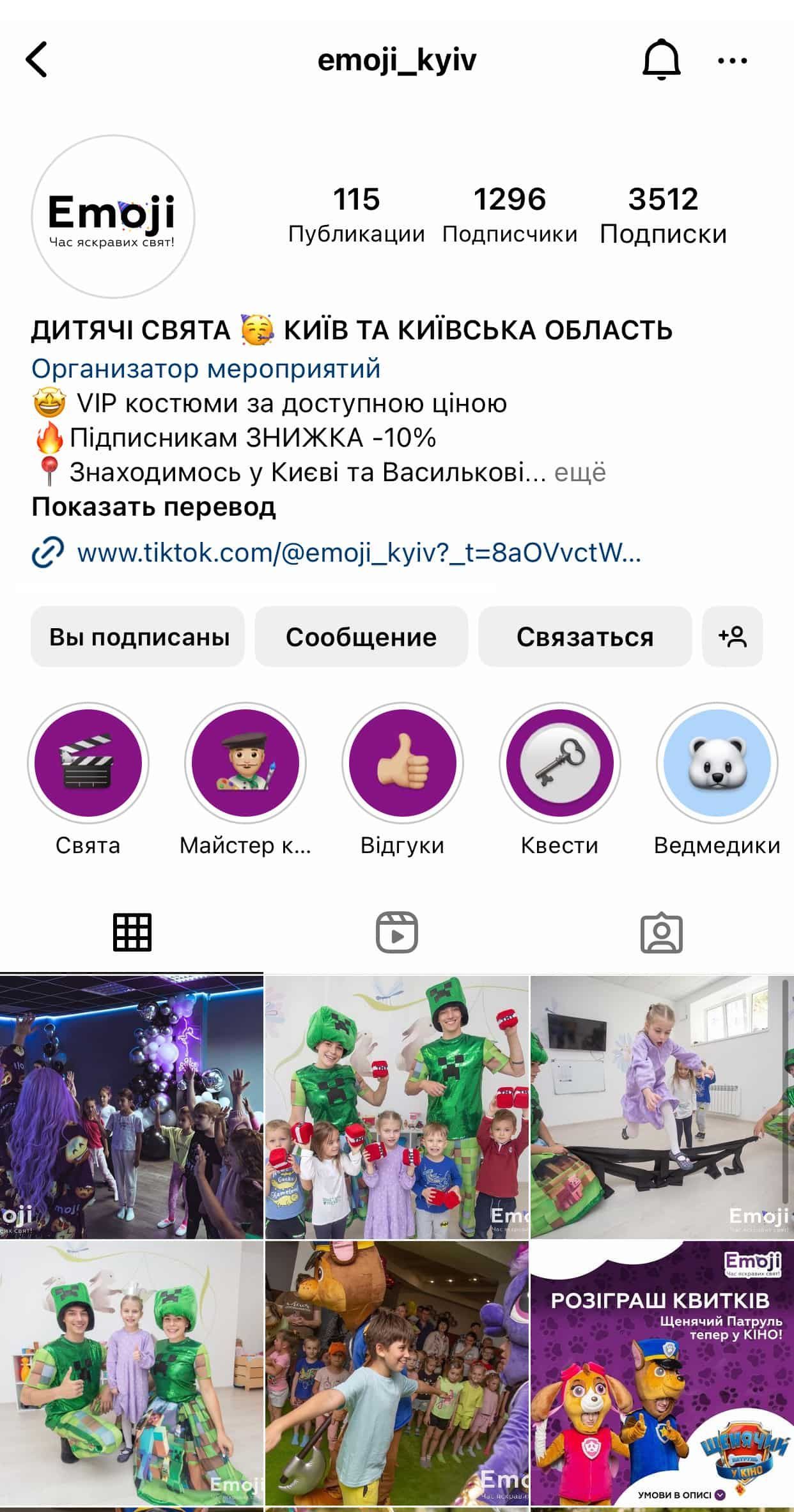794x1512 pixels.
Task: Tap the Вы подписаны button
Action: 139,637
